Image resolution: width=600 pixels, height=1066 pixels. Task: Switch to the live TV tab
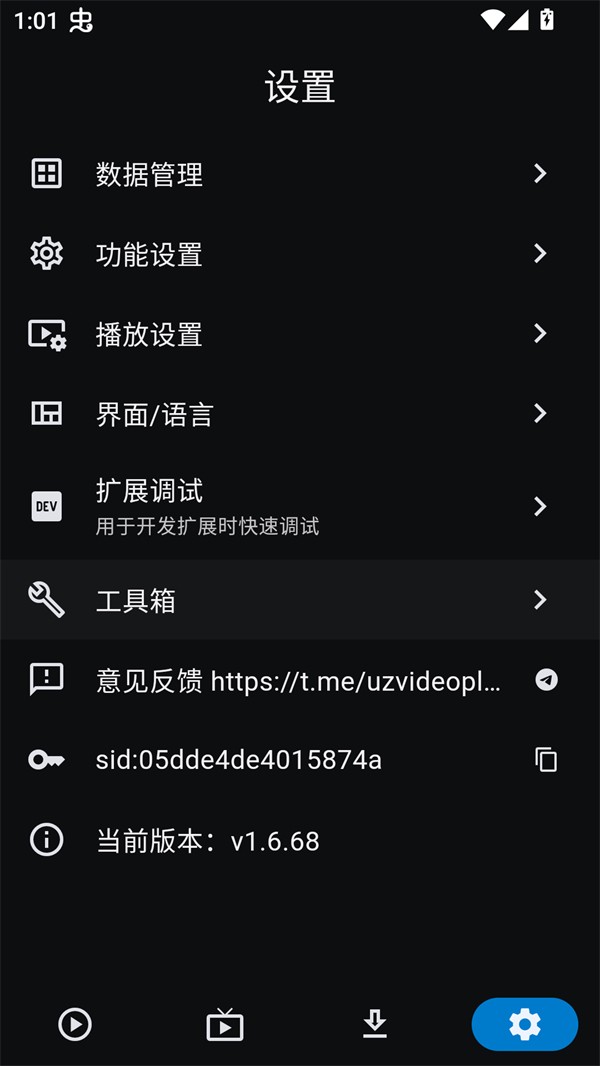tap(225, 1024)
